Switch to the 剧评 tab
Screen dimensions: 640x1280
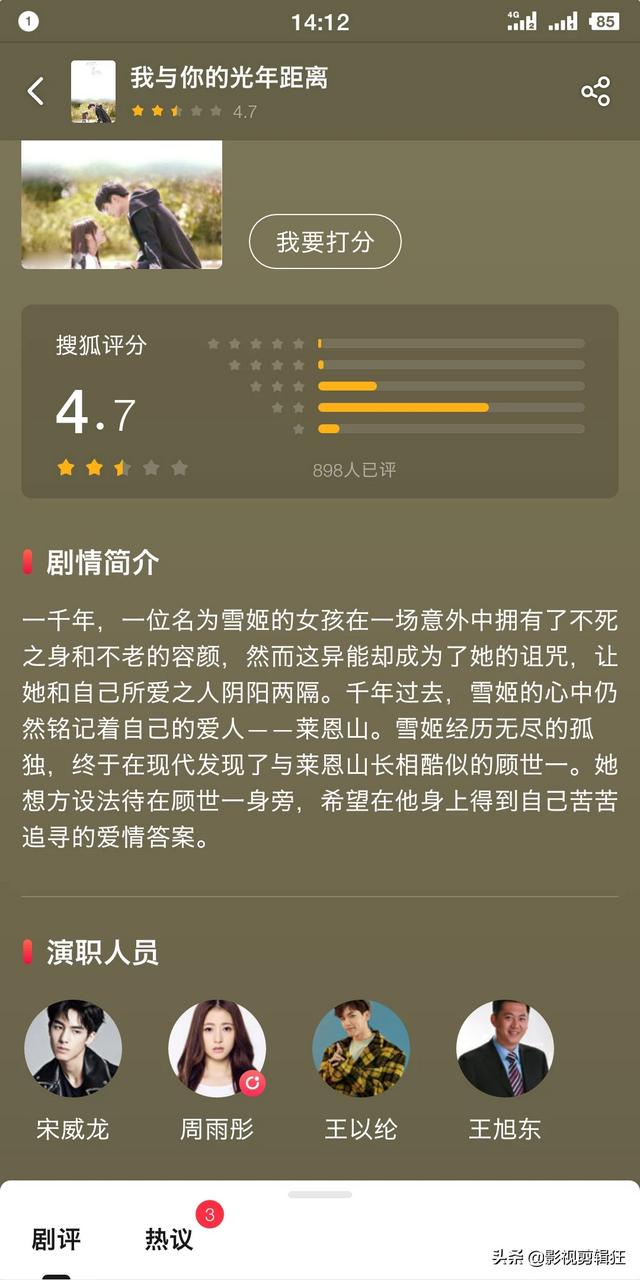(56, 1240)
